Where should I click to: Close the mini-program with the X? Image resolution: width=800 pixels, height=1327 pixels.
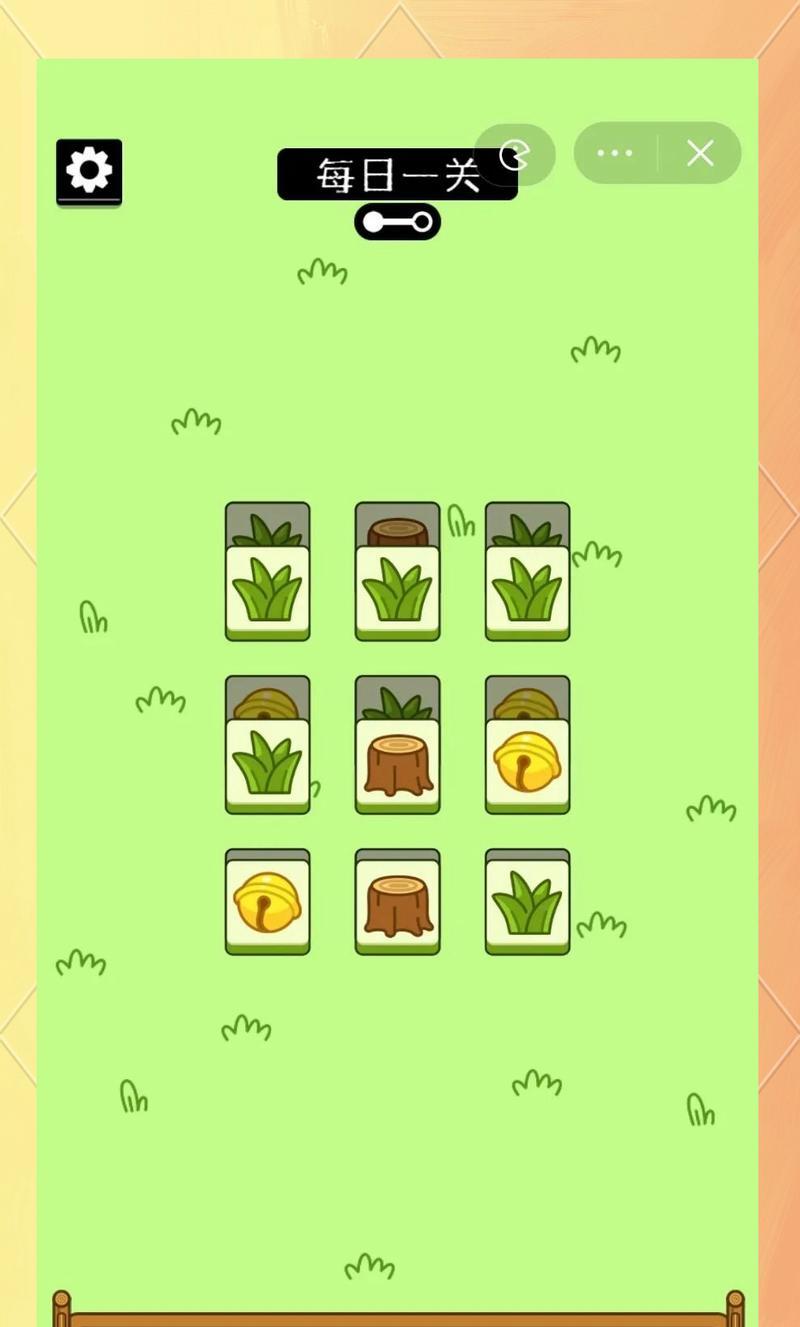pyautogui.click(x=700, y=153)
